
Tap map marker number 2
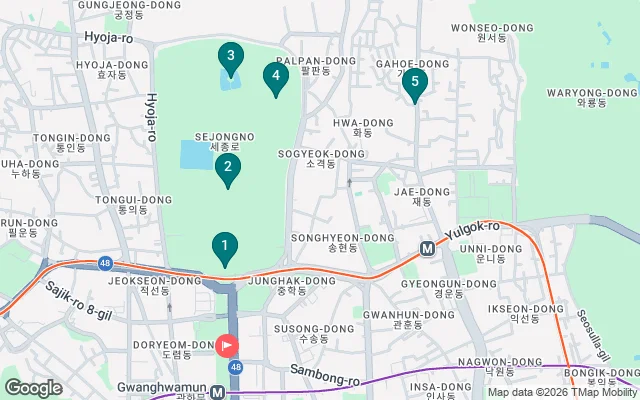click(x=228, y=168)
